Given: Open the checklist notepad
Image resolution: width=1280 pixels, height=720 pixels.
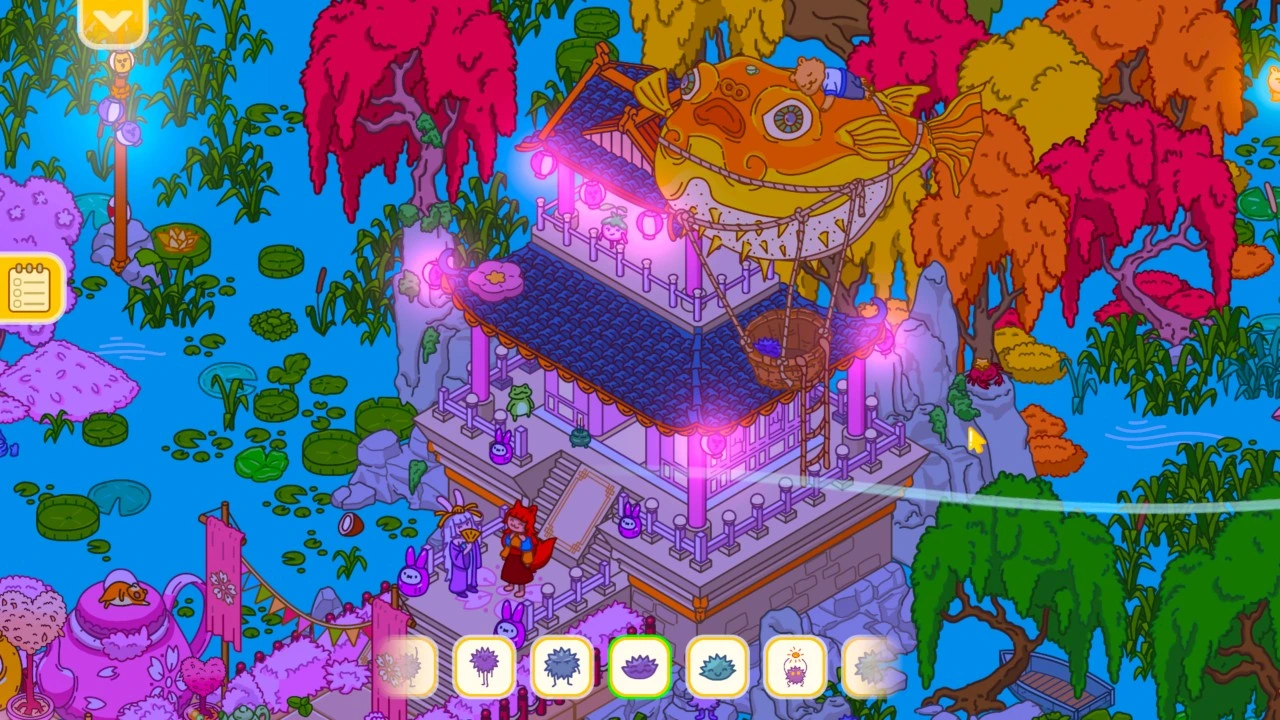Looking at the screenshot, I should pyautogui.click(x=30, y=288).
